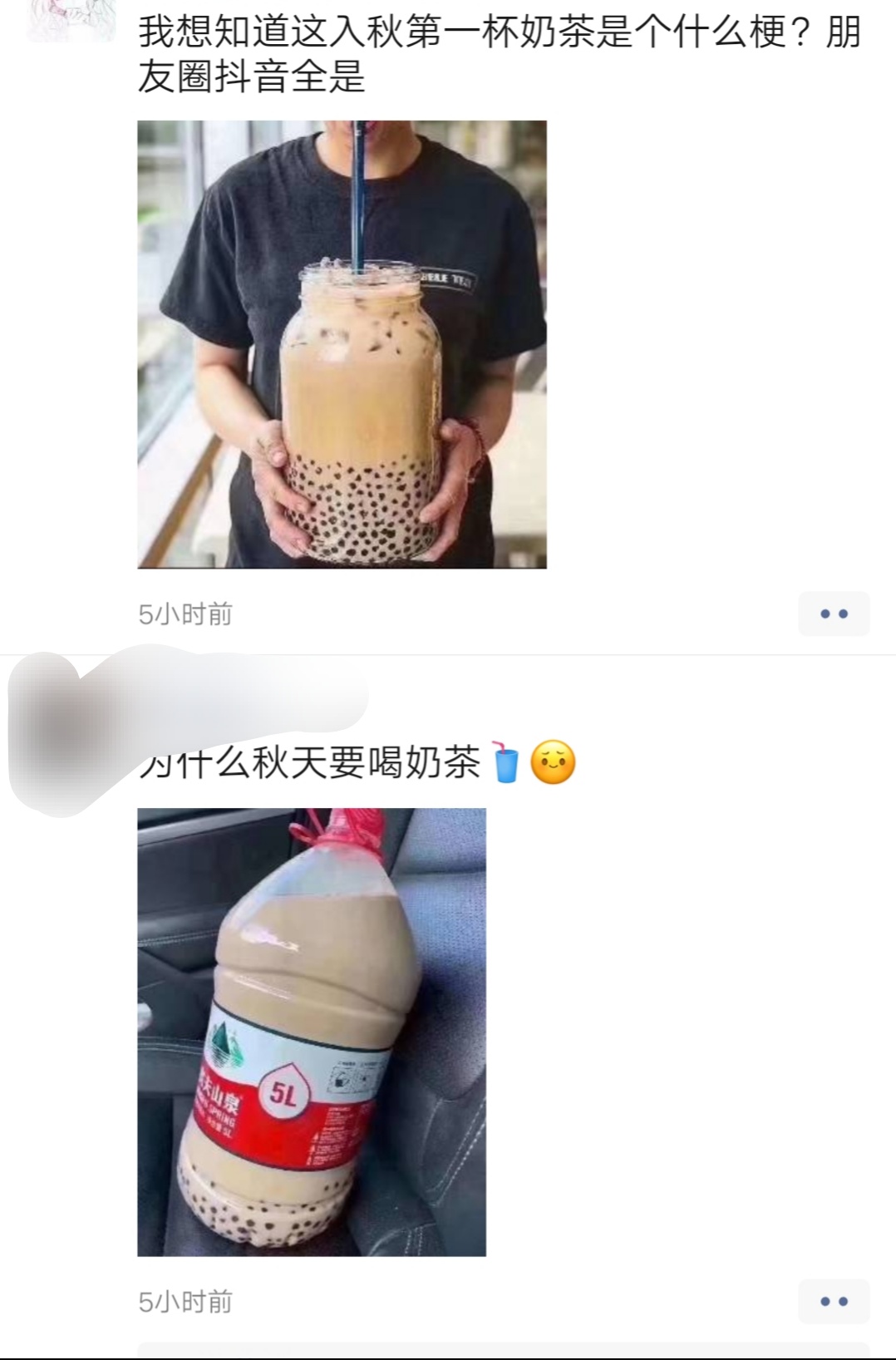Open the giant milk tea jar photo
Viewport: 896px width, 1360px height.
[342, 344]
